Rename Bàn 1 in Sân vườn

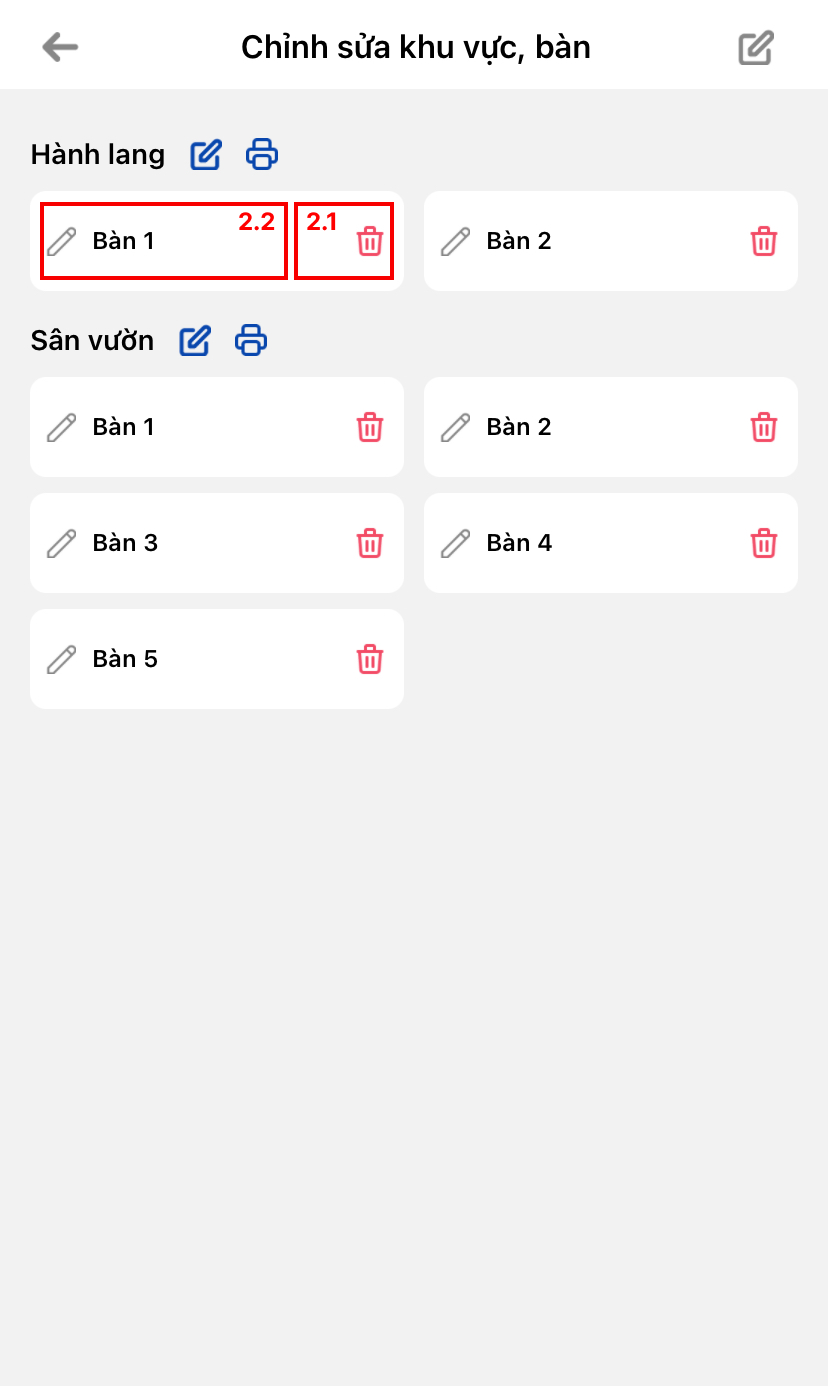62,427
